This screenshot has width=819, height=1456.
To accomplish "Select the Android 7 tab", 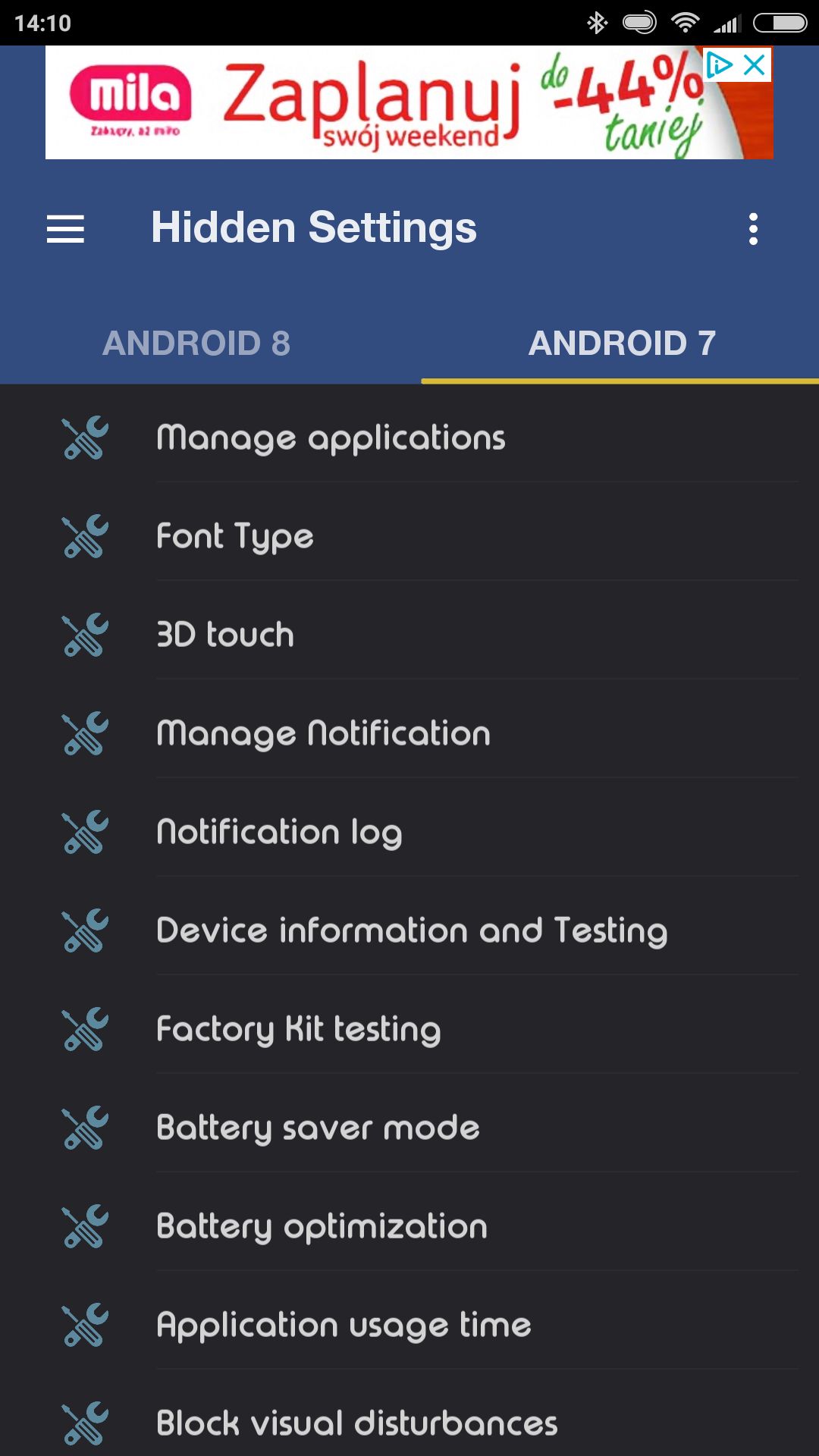I will click(x=622, y=343).
